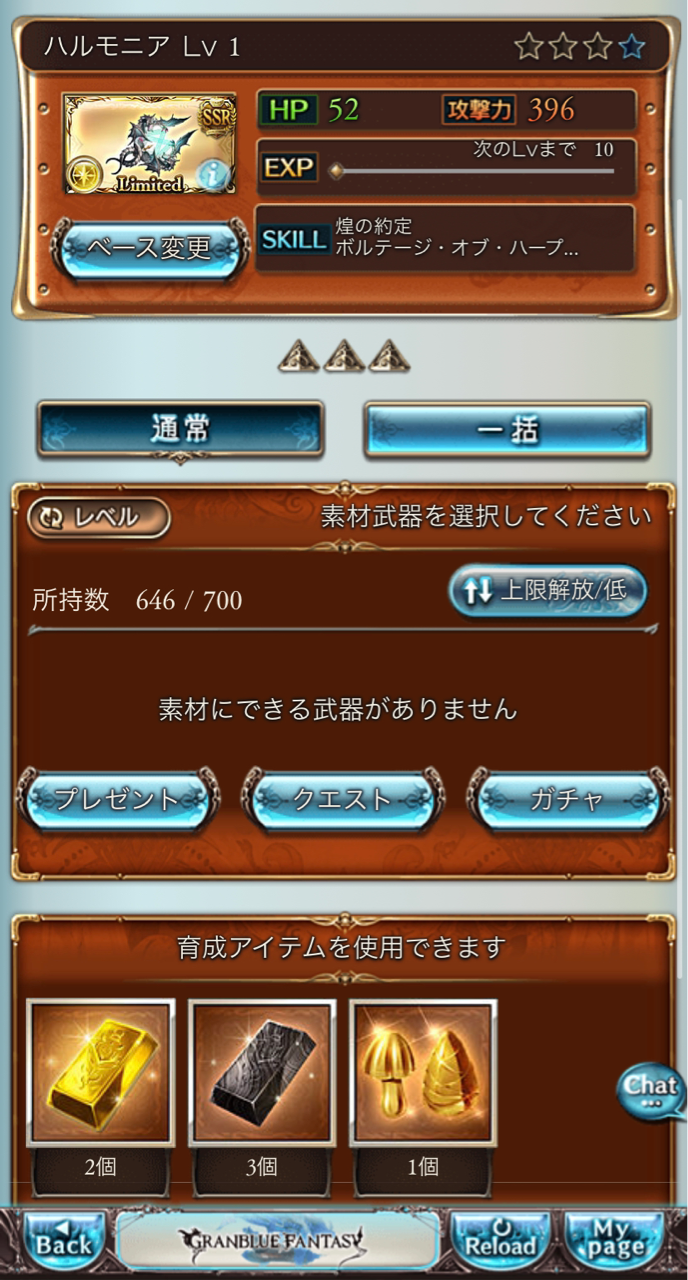Change the レベル sort option
Image resolution: width=688 pixels, height=1280 pixels.
(x=99, y=517)
